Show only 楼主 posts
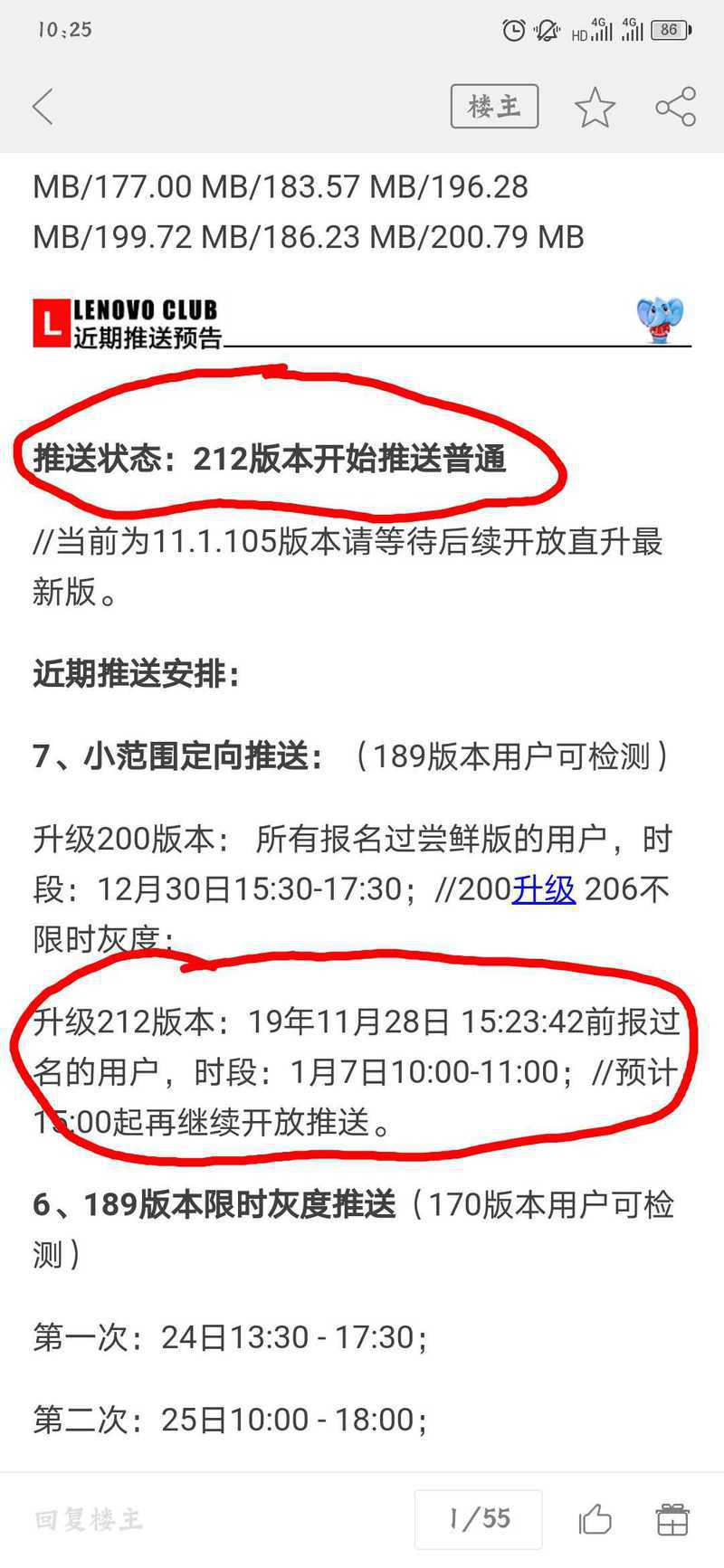Screen dimensions: 724x1568 pyautogui.click(x=494, y=107)
